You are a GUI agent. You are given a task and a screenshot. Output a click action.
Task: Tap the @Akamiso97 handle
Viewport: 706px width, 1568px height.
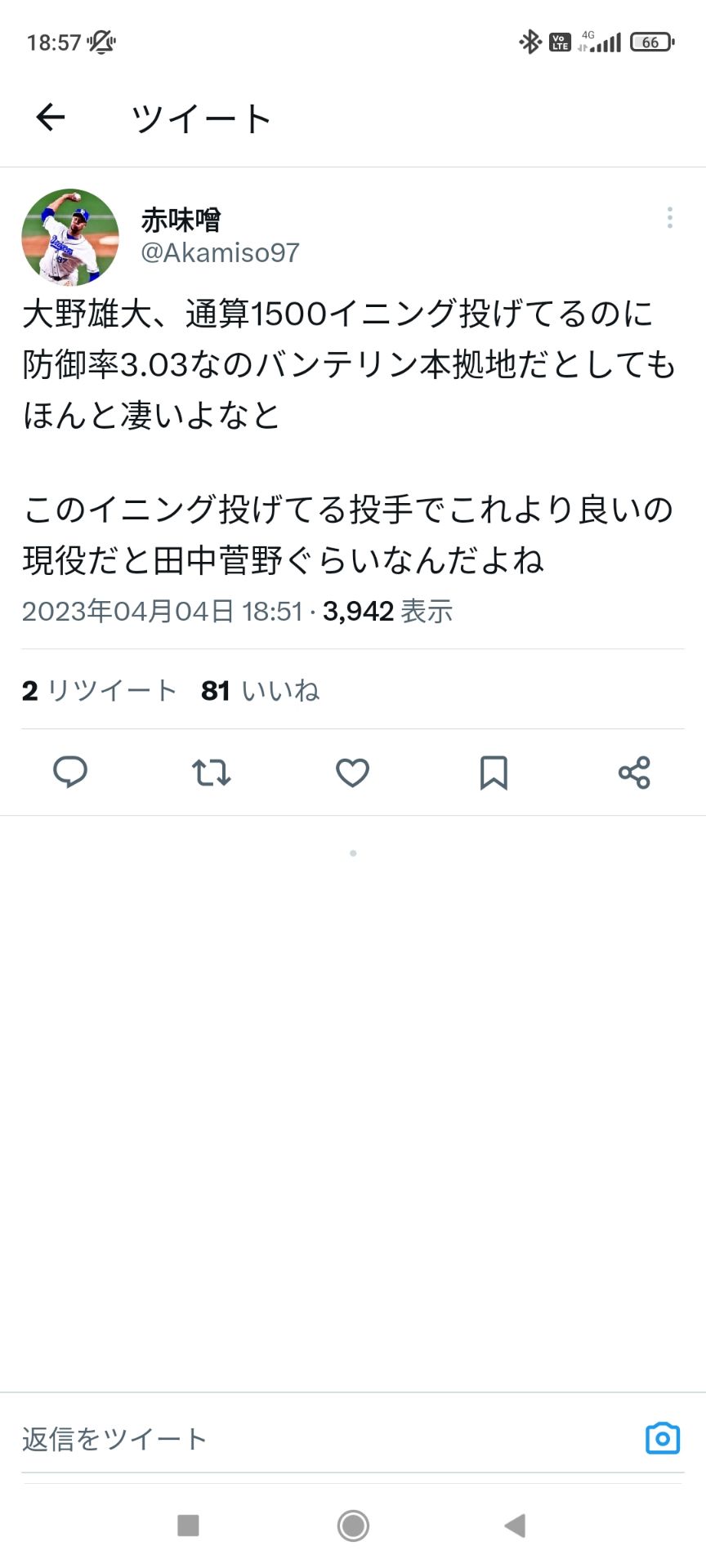click(x=219, y=253)
